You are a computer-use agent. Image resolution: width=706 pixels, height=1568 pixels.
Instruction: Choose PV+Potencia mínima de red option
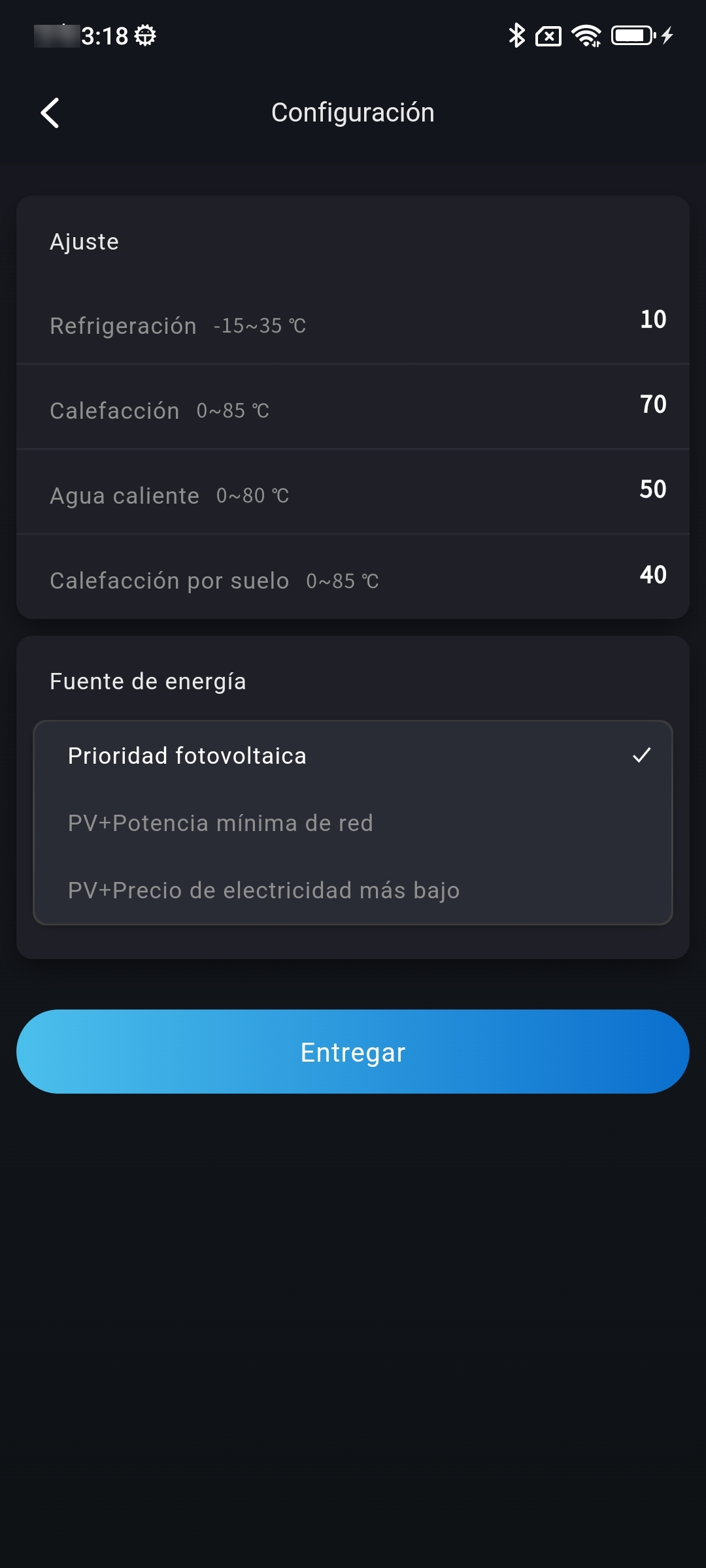tap(353, 823)
